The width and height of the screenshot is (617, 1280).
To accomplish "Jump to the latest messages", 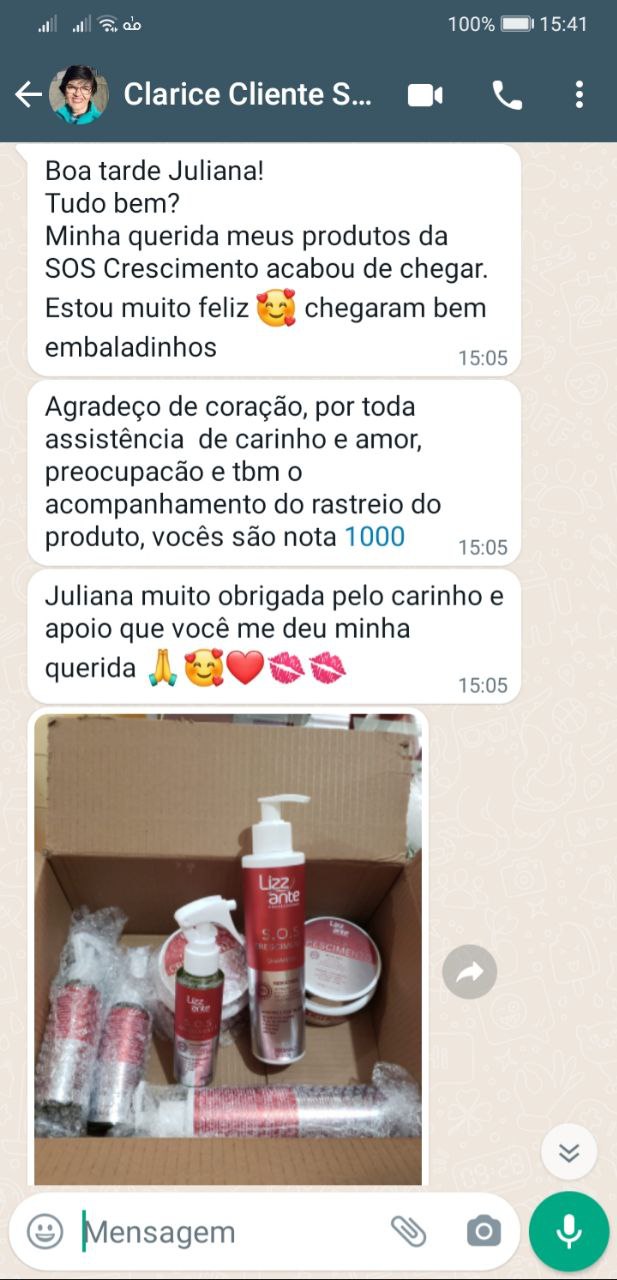I will click(569, 1152).
